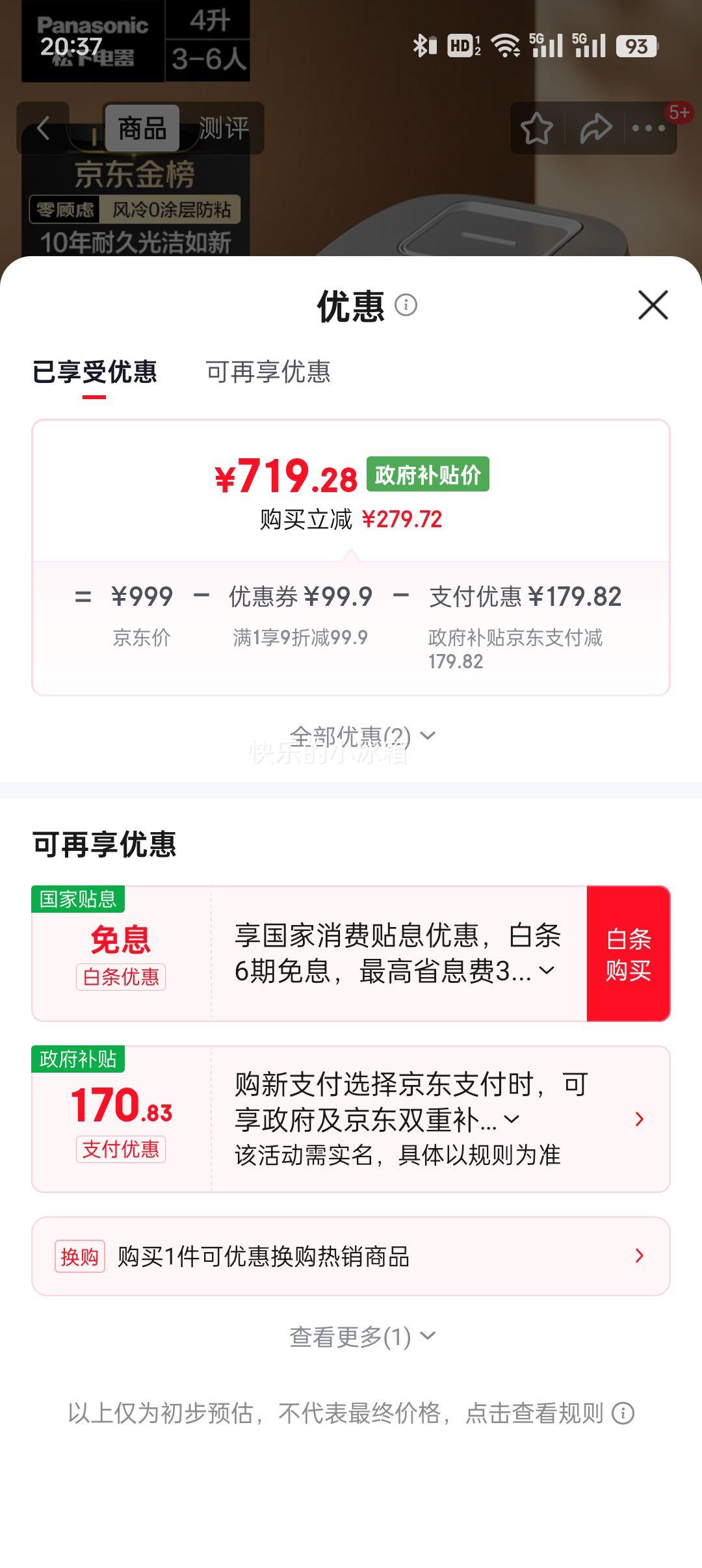Open the more options icon showing 5+ badge
702x1568 pixels.
coord(650,129)
